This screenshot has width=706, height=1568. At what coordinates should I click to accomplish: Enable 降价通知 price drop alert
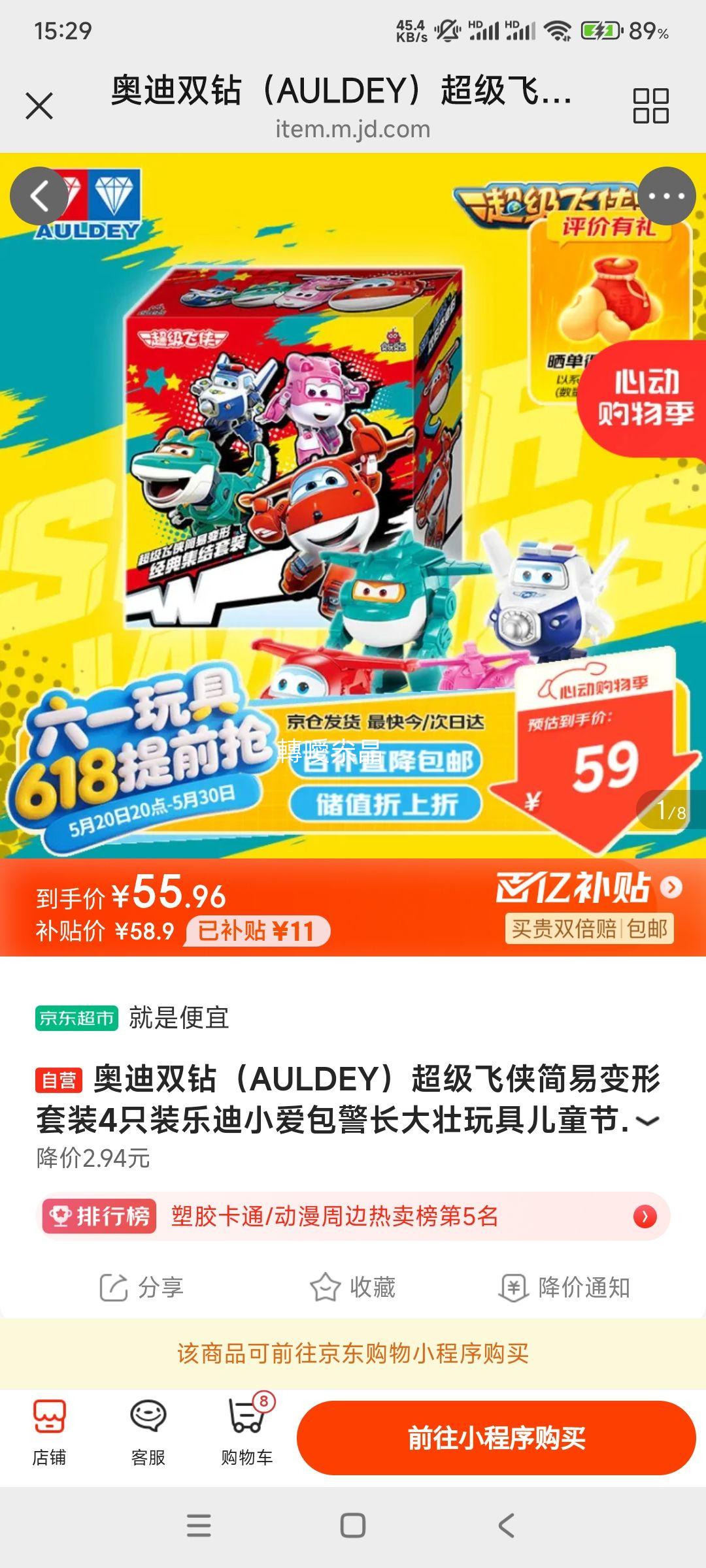tap(565, 1288)
